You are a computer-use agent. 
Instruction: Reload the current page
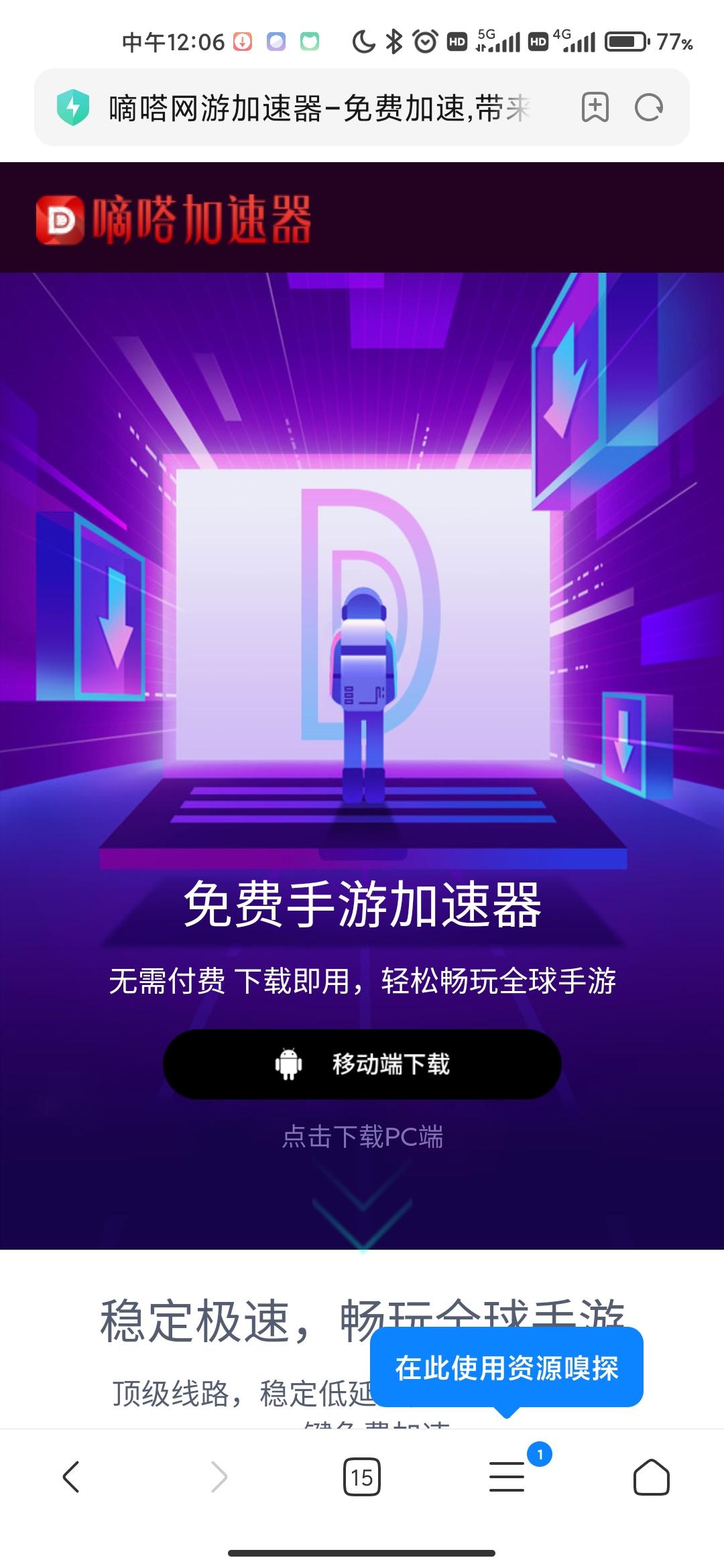point(648,107)
